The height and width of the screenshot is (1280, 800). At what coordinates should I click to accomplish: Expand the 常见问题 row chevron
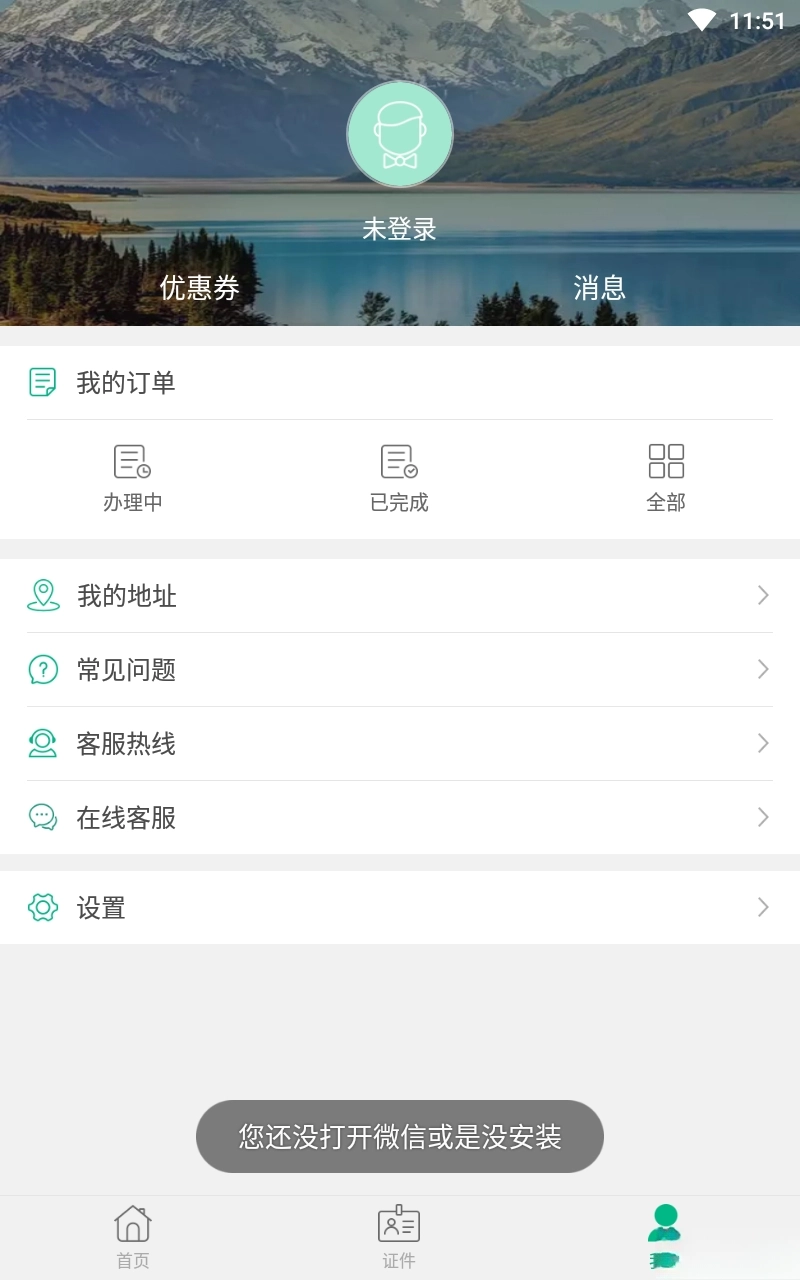coord(762,669)
